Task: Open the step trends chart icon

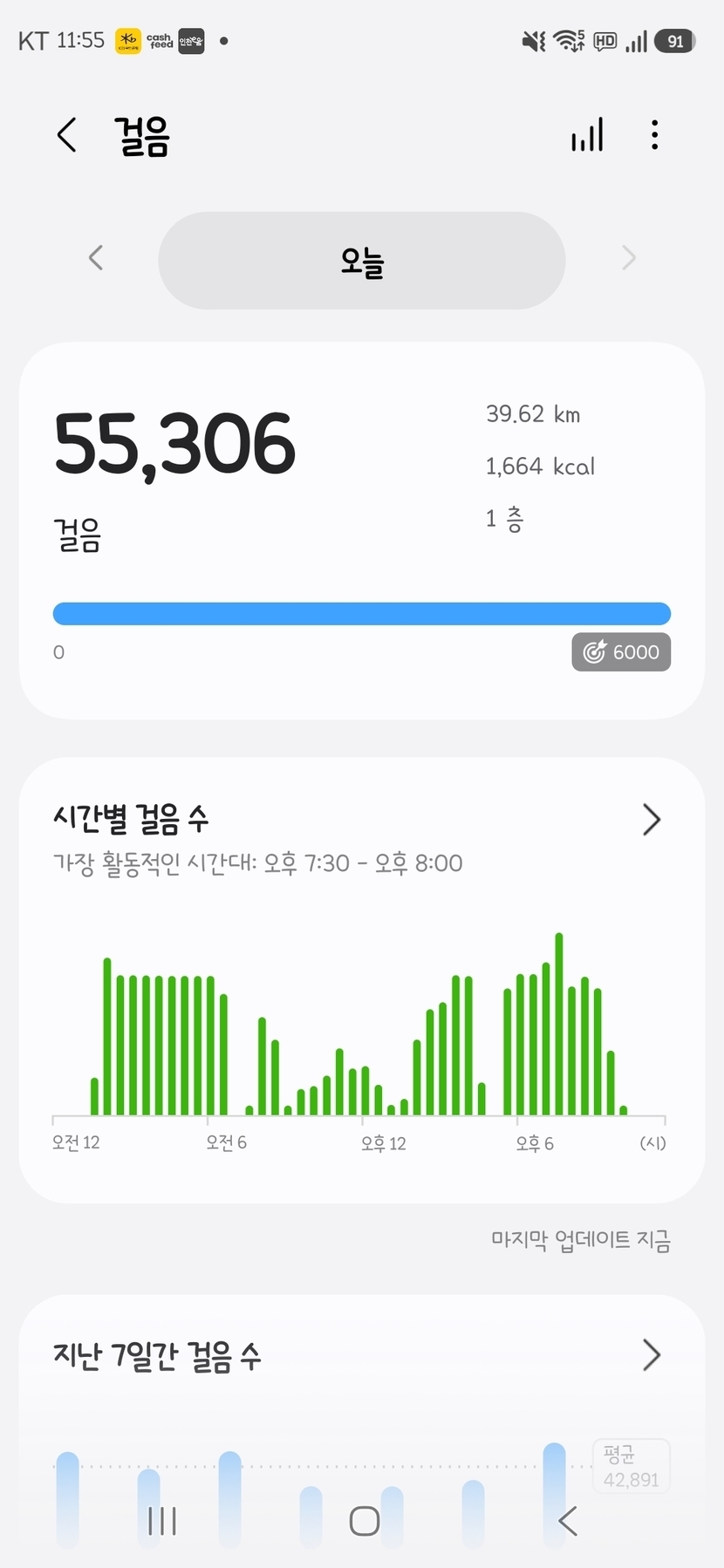Action: (x=588, y=135)
